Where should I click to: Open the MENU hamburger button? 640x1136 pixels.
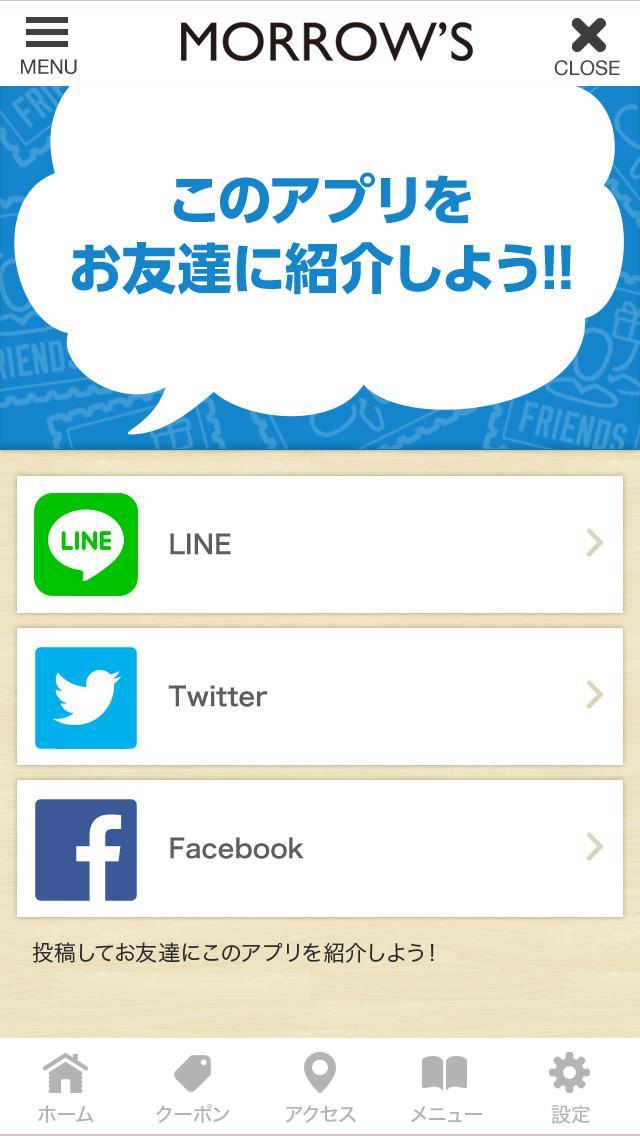click(x=47, y=46)
